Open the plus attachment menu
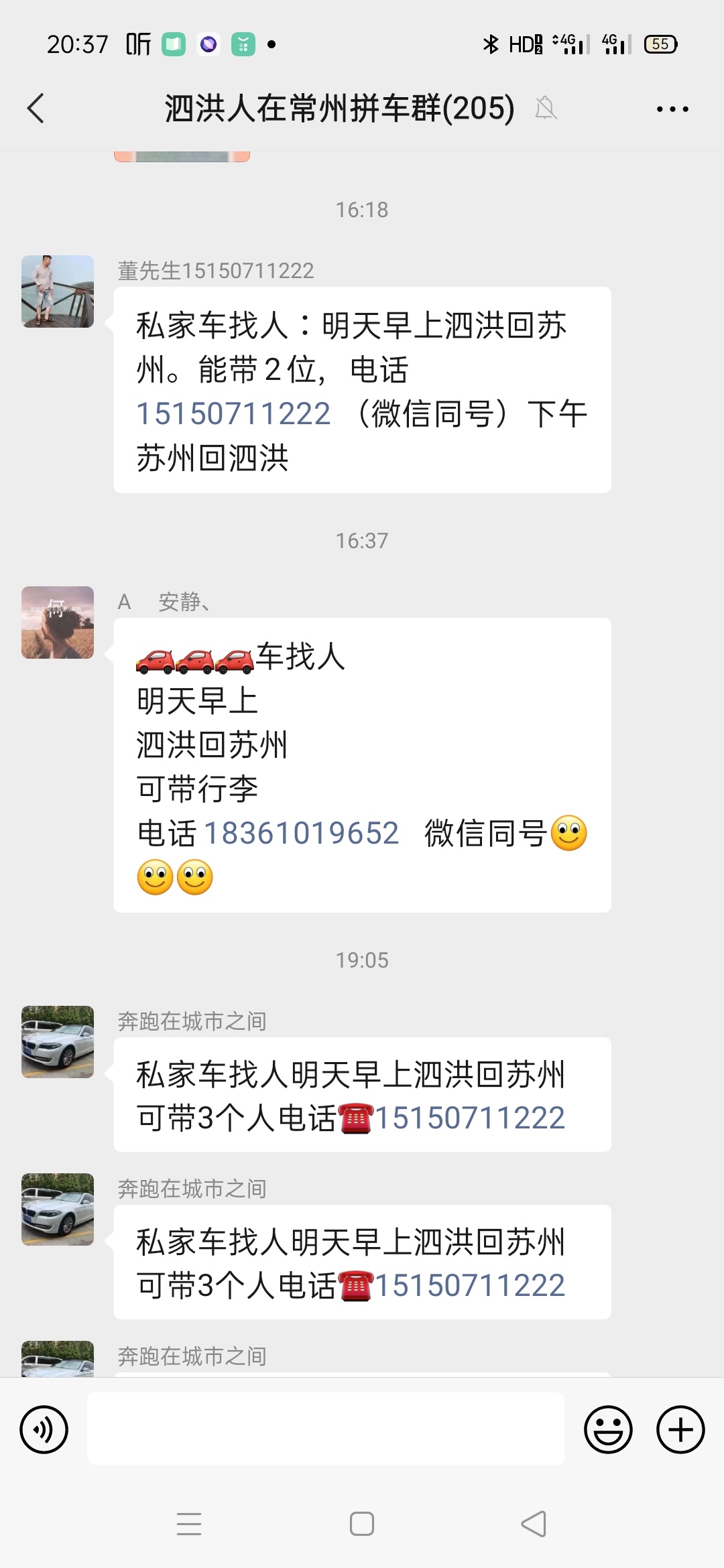This screenshot has width=724, height=1568. 680,1429
